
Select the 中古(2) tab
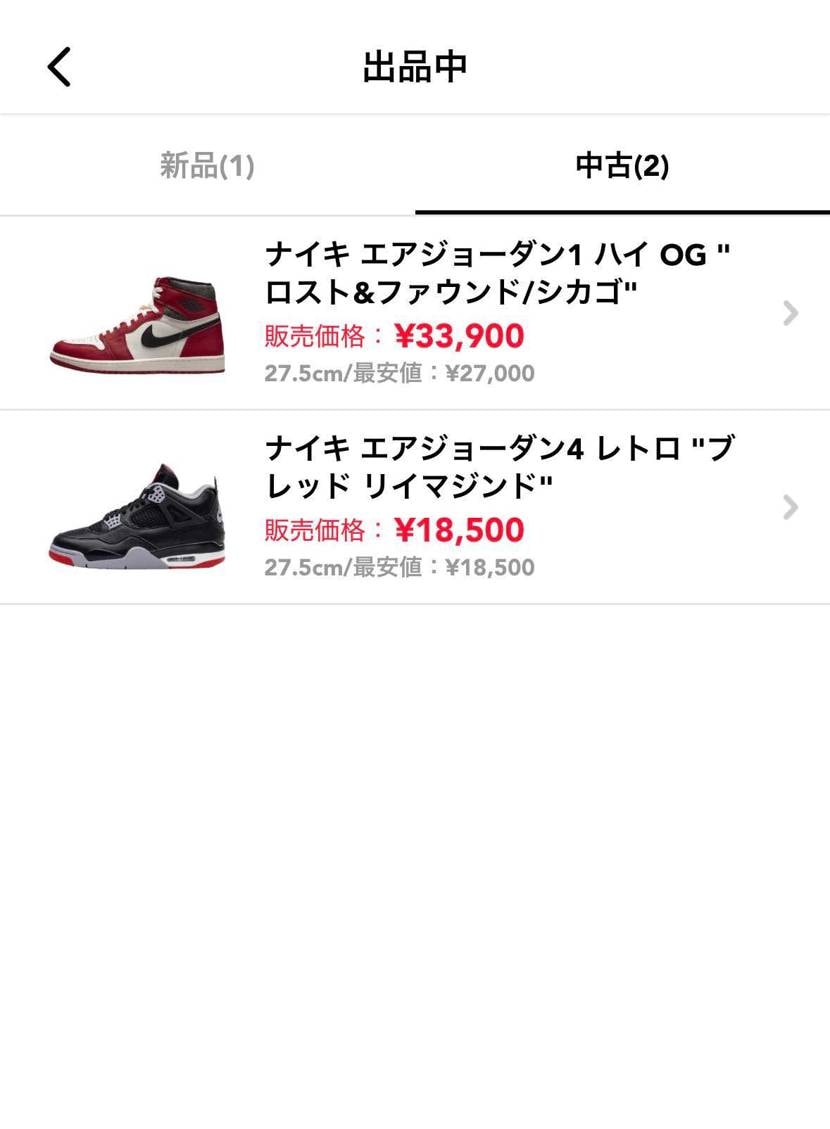pyautogui.click(x=622, y=165)
